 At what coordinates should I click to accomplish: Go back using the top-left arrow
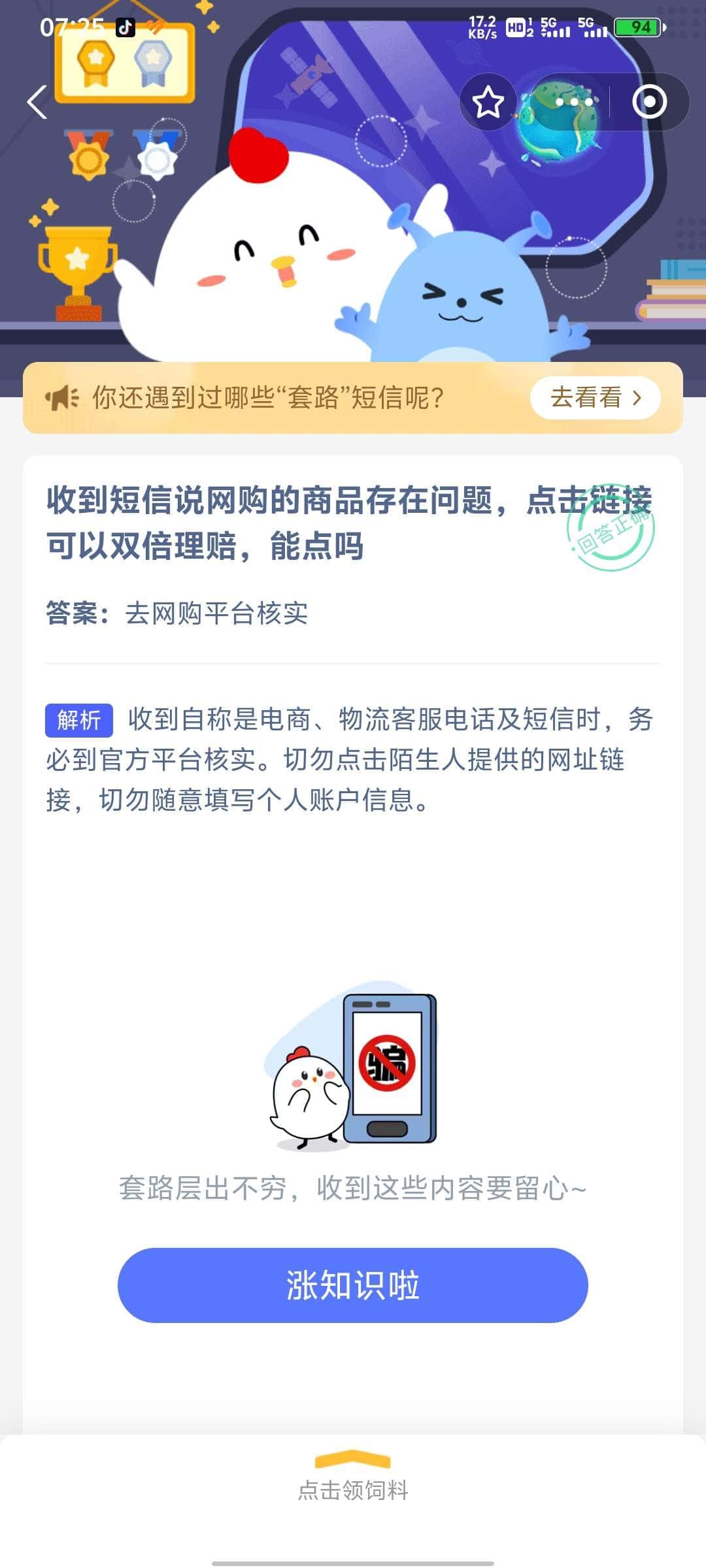[x=37, y=103]
